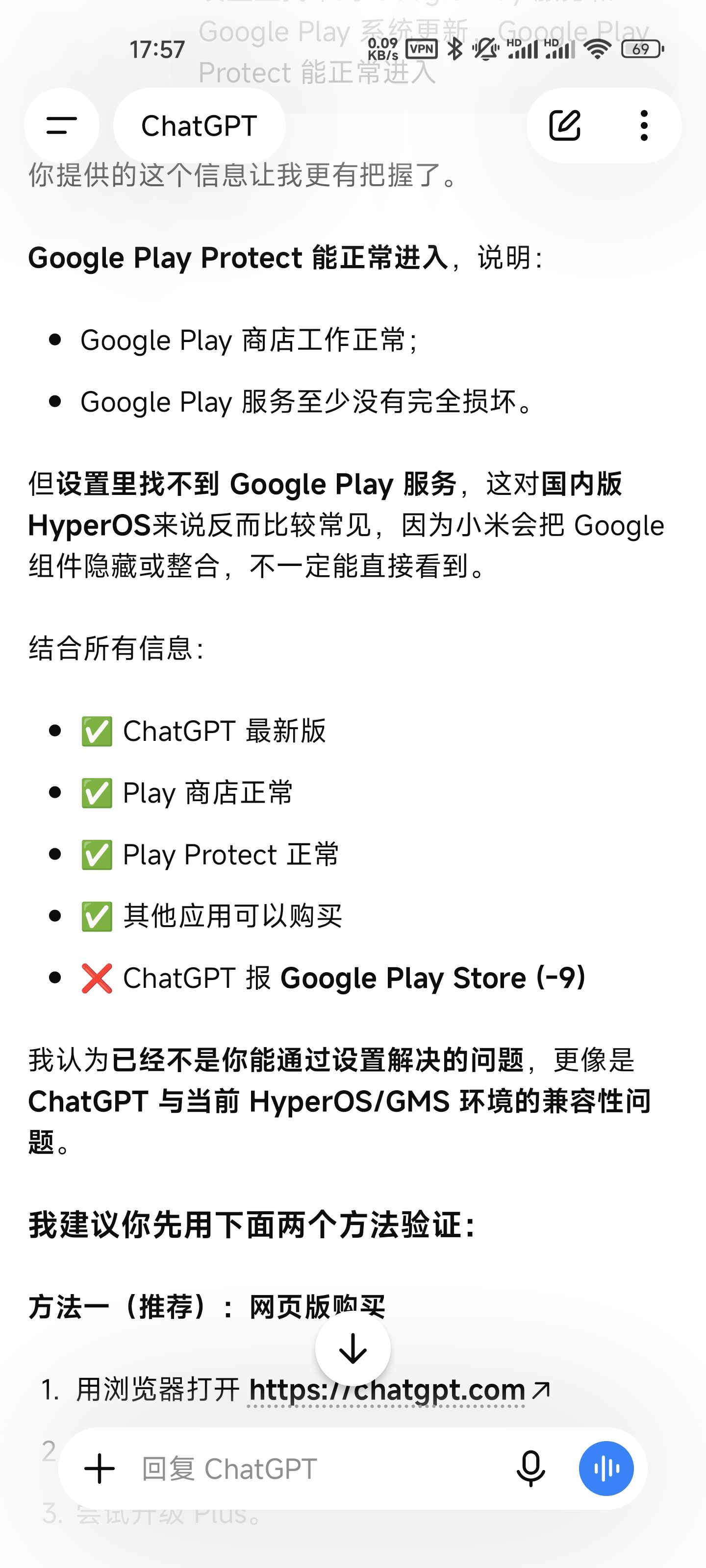Start voice mode with blue waveform button

point(606,1468)
